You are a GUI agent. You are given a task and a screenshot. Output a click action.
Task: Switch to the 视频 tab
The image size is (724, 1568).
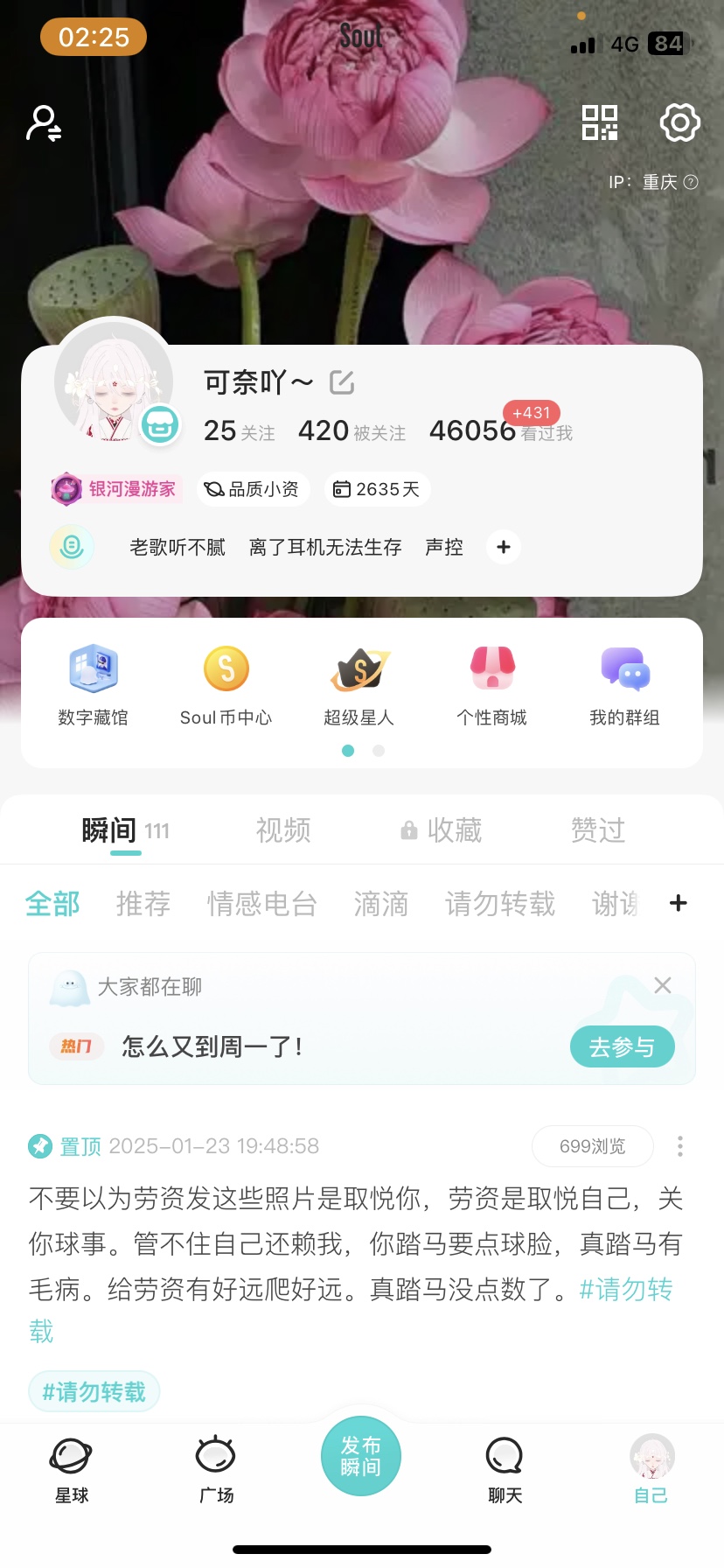(x=283, y=829)
